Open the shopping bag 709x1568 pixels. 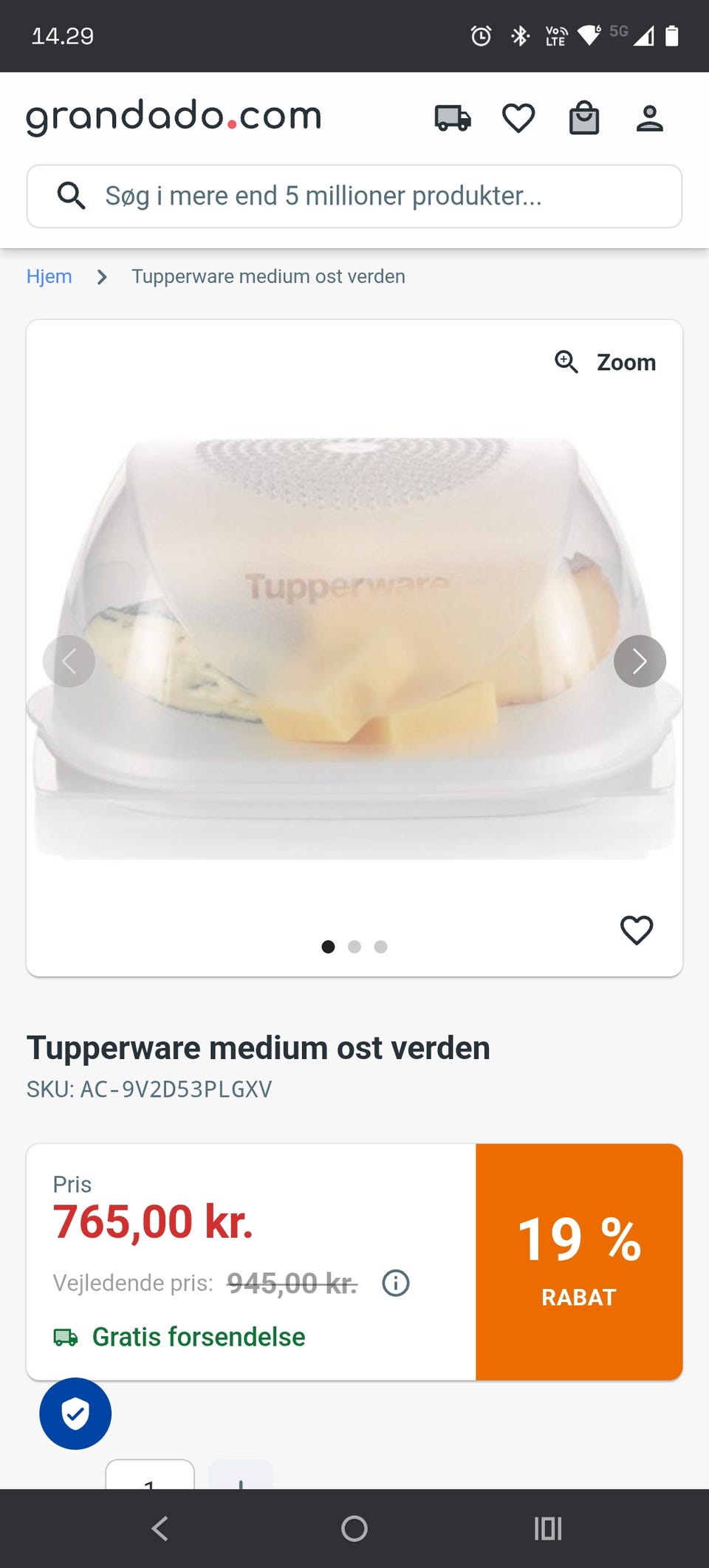click(584, 117)
